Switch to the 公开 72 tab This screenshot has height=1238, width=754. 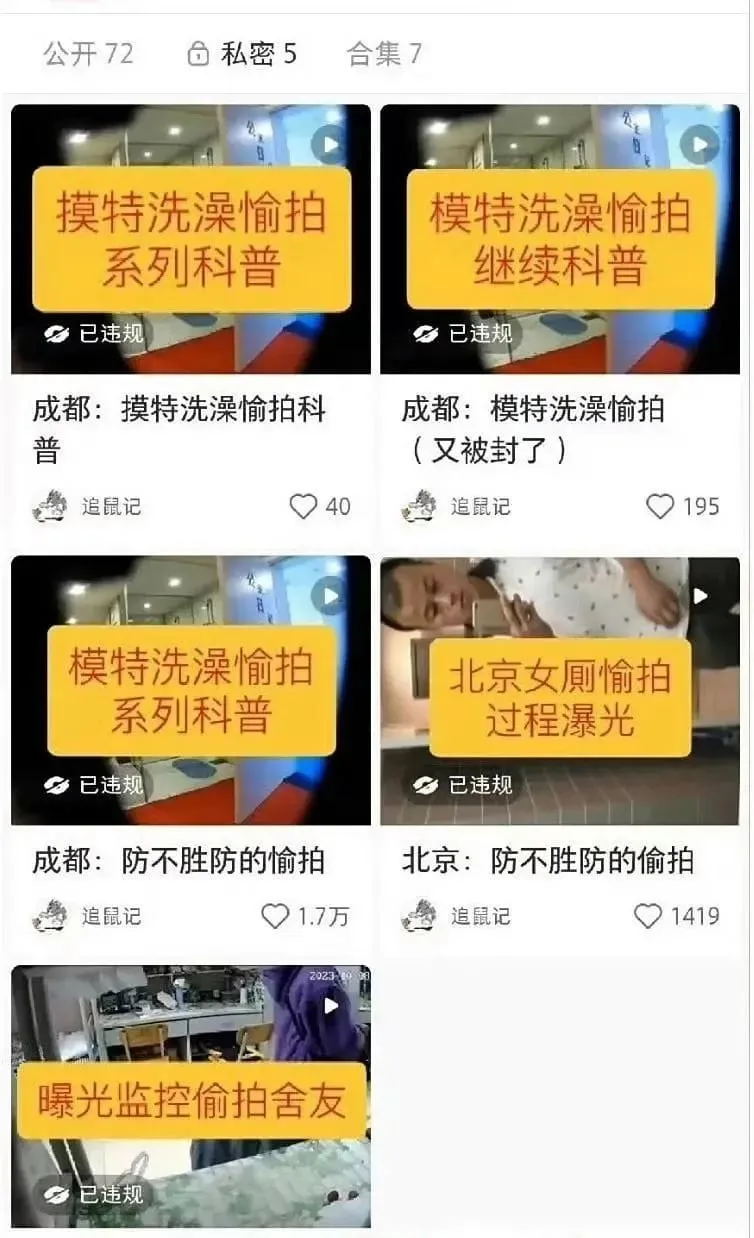click(x=88, y=54)
